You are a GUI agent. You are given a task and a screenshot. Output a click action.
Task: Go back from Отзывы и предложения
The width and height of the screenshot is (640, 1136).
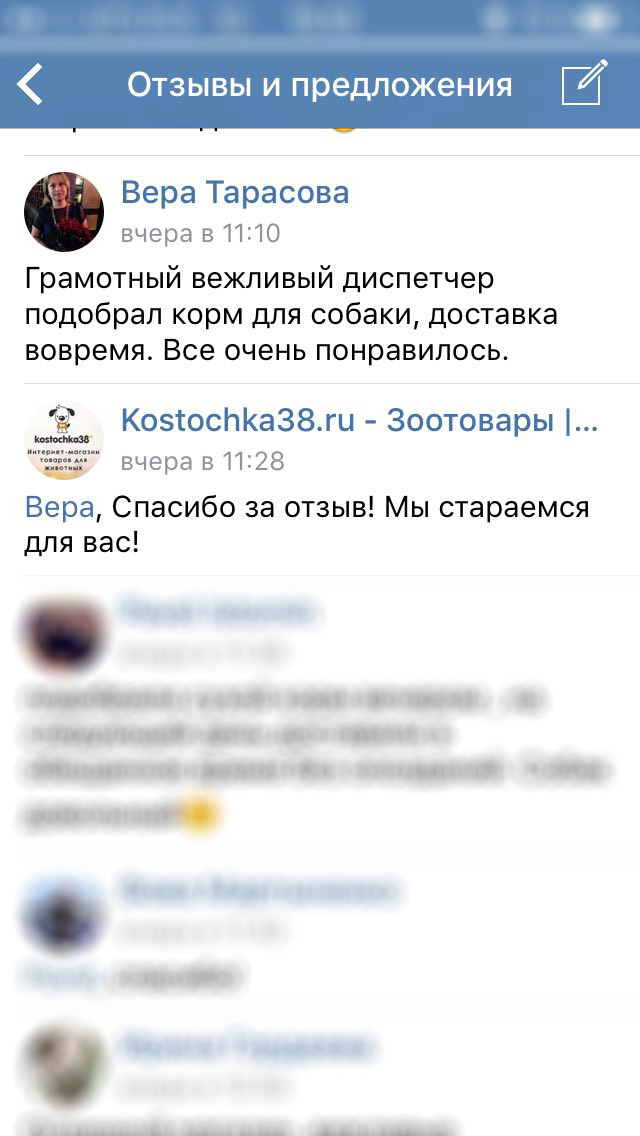click(32, 85)
